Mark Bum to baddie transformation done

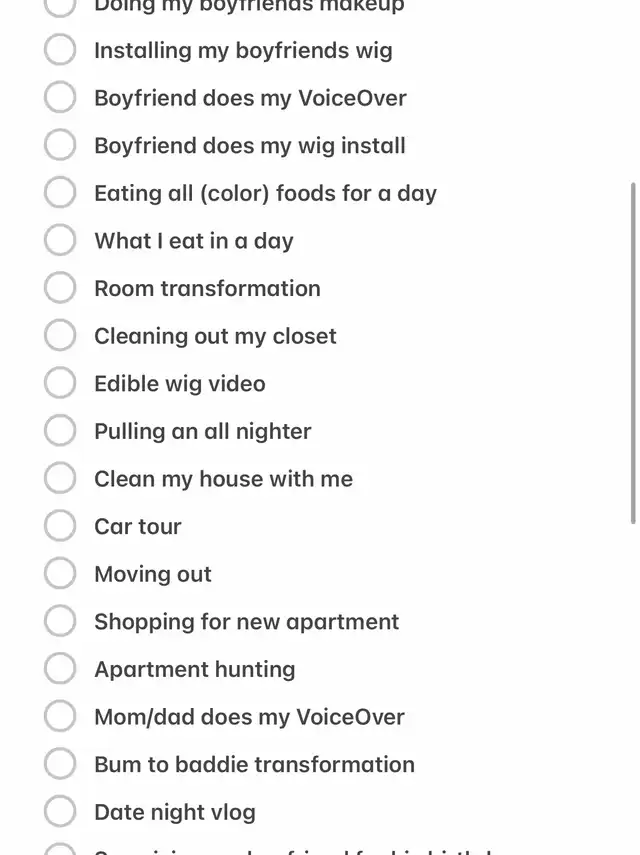coord(60,764)
